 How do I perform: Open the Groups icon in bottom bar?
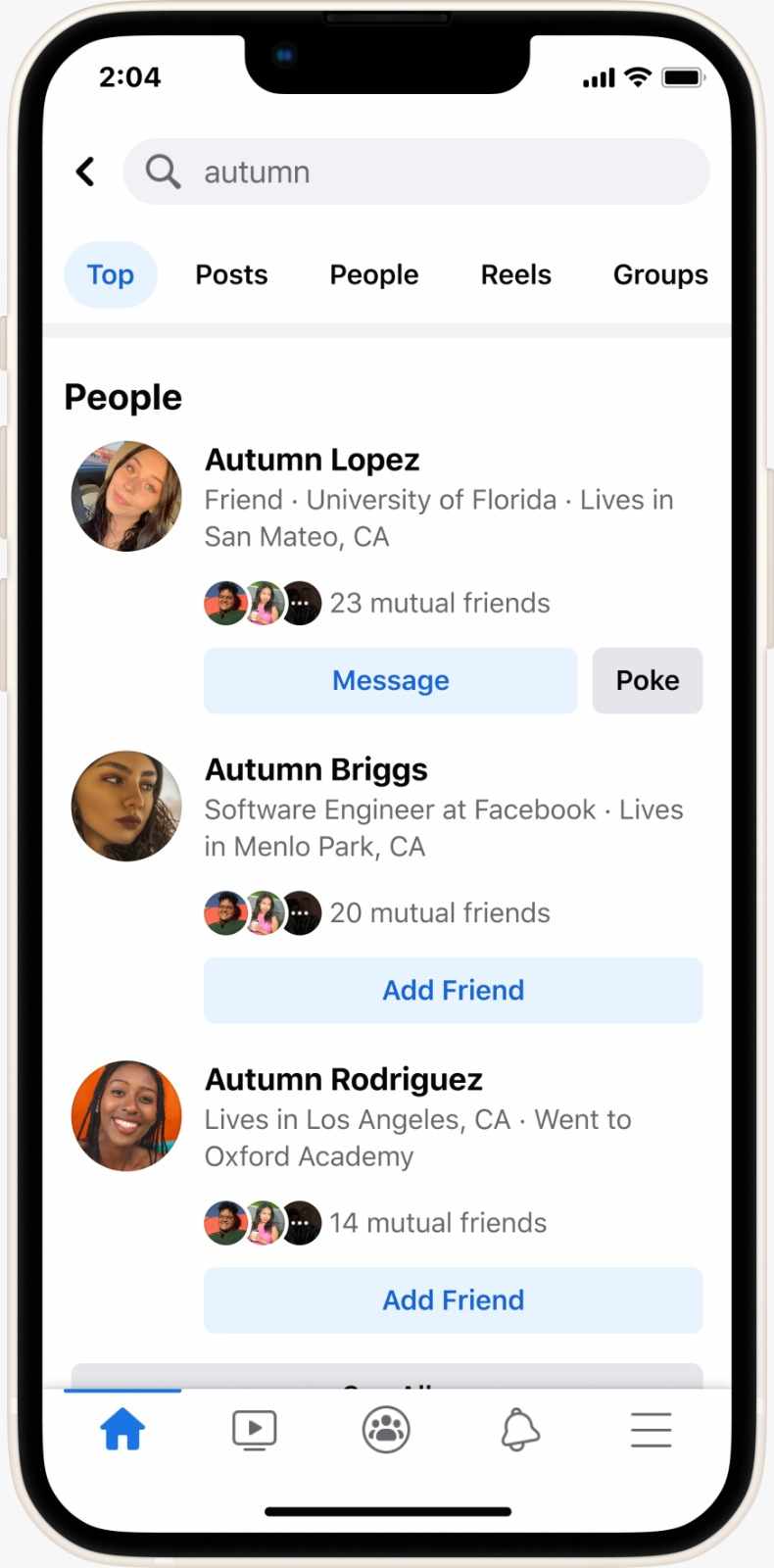pyautogui.click(x=386, y=1430)
